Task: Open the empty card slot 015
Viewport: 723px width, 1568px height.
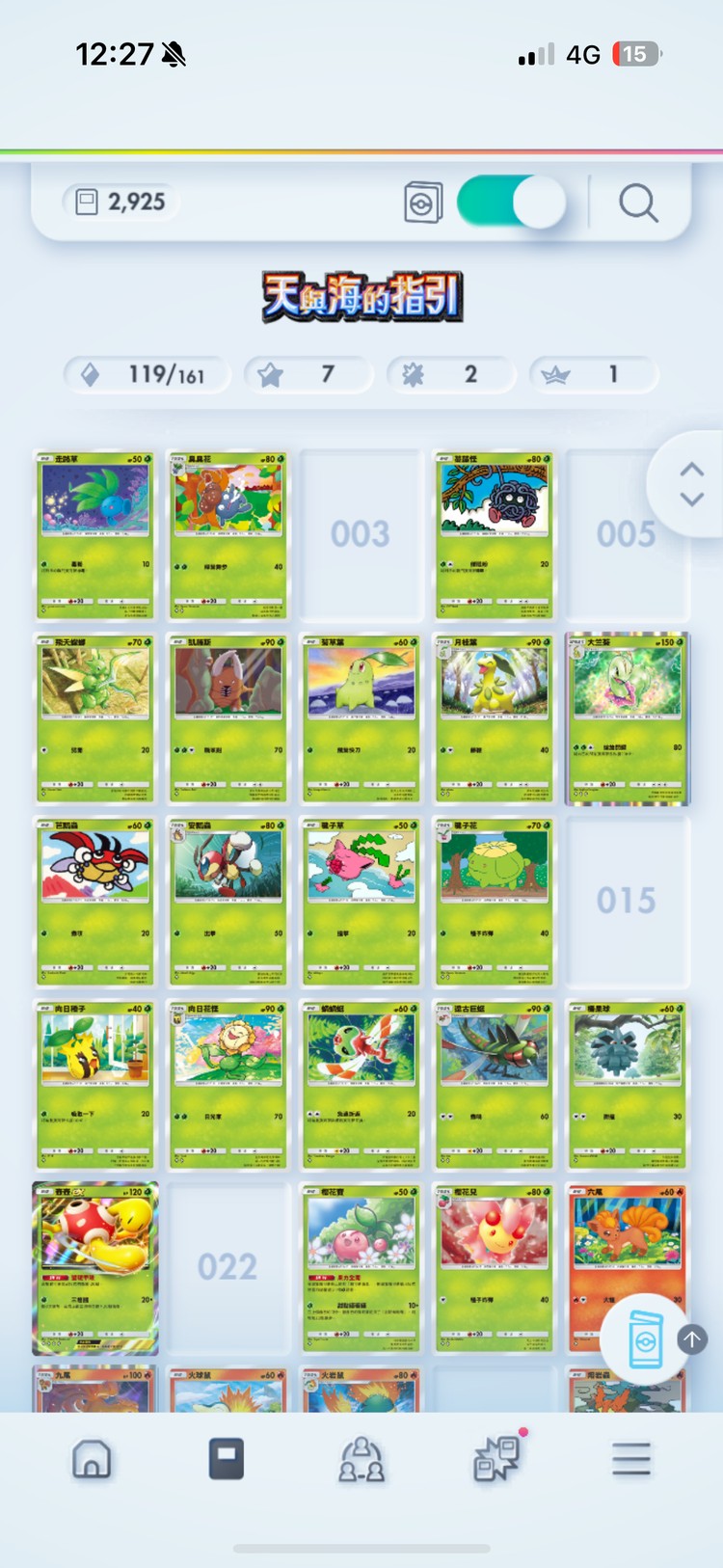Action: point(626,901)
